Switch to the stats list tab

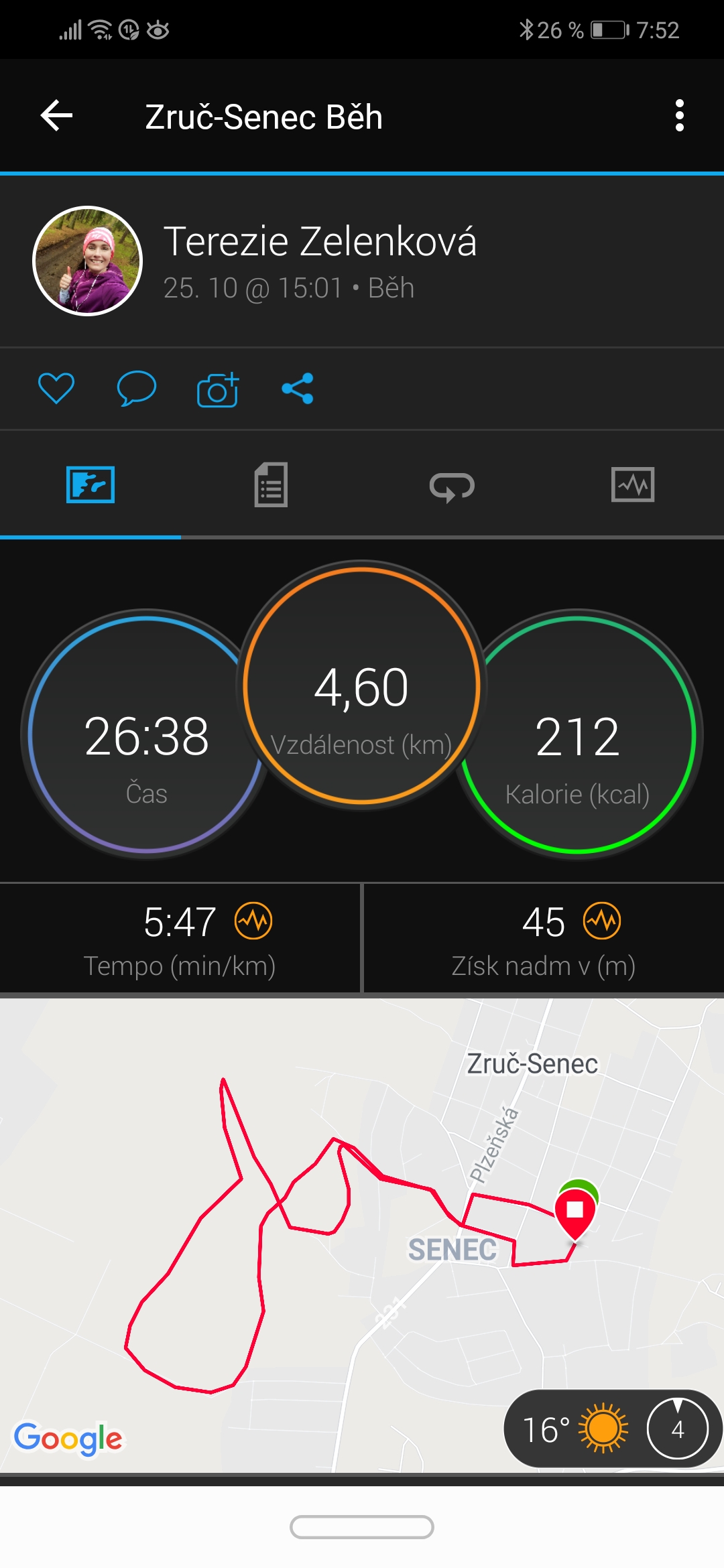pyautogui.click(x=271, y=484)
